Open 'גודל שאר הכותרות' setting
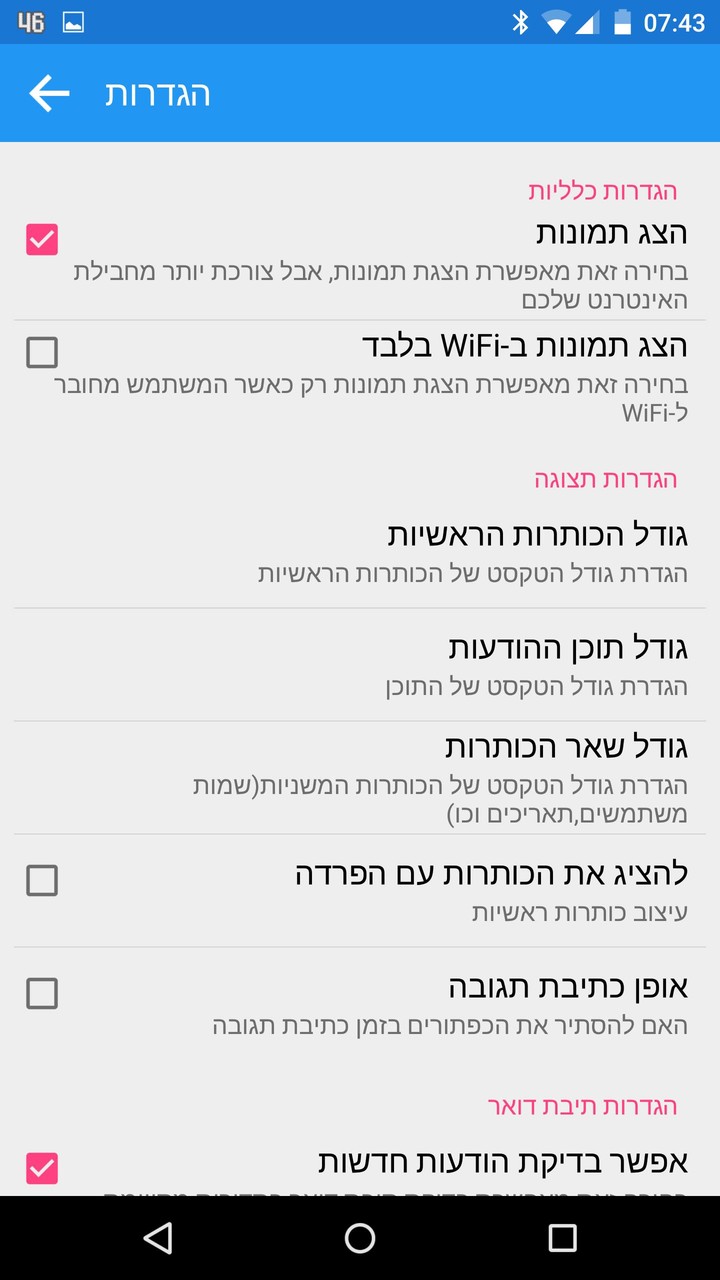 pyautogui.click(x=360, y=780)
